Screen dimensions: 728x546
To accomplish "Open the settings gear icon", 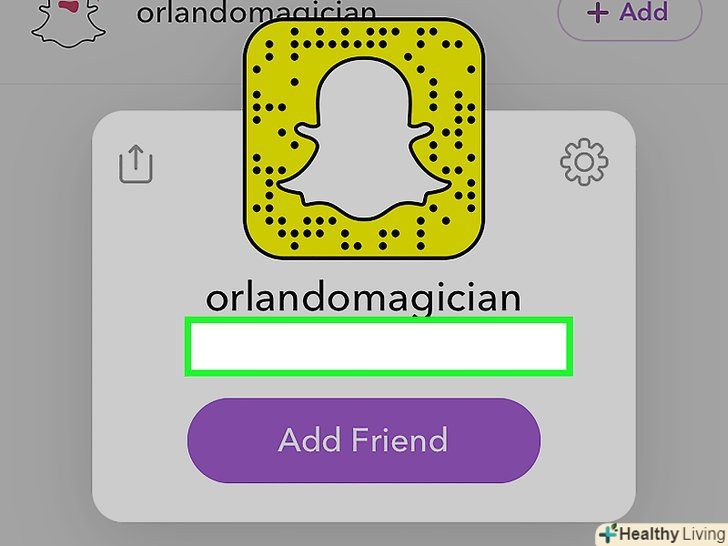I will point(584,162).
